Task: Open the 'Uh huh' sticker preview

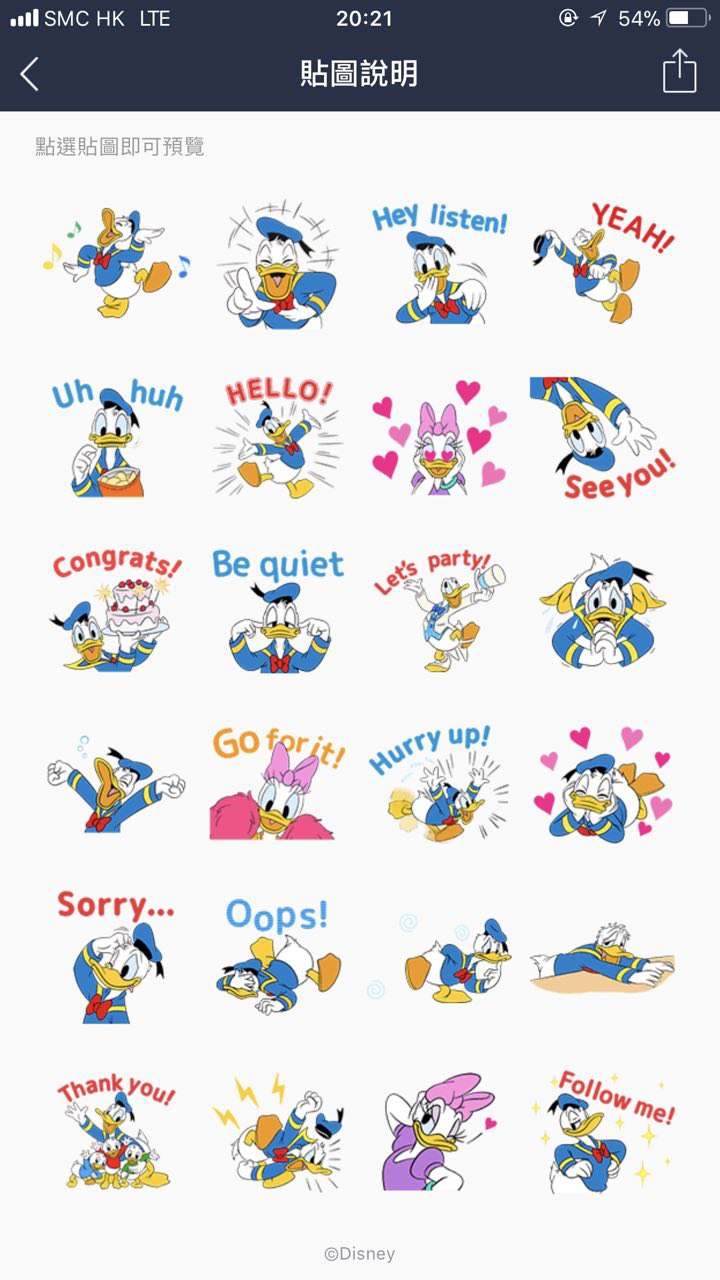Action: [116, 437]
